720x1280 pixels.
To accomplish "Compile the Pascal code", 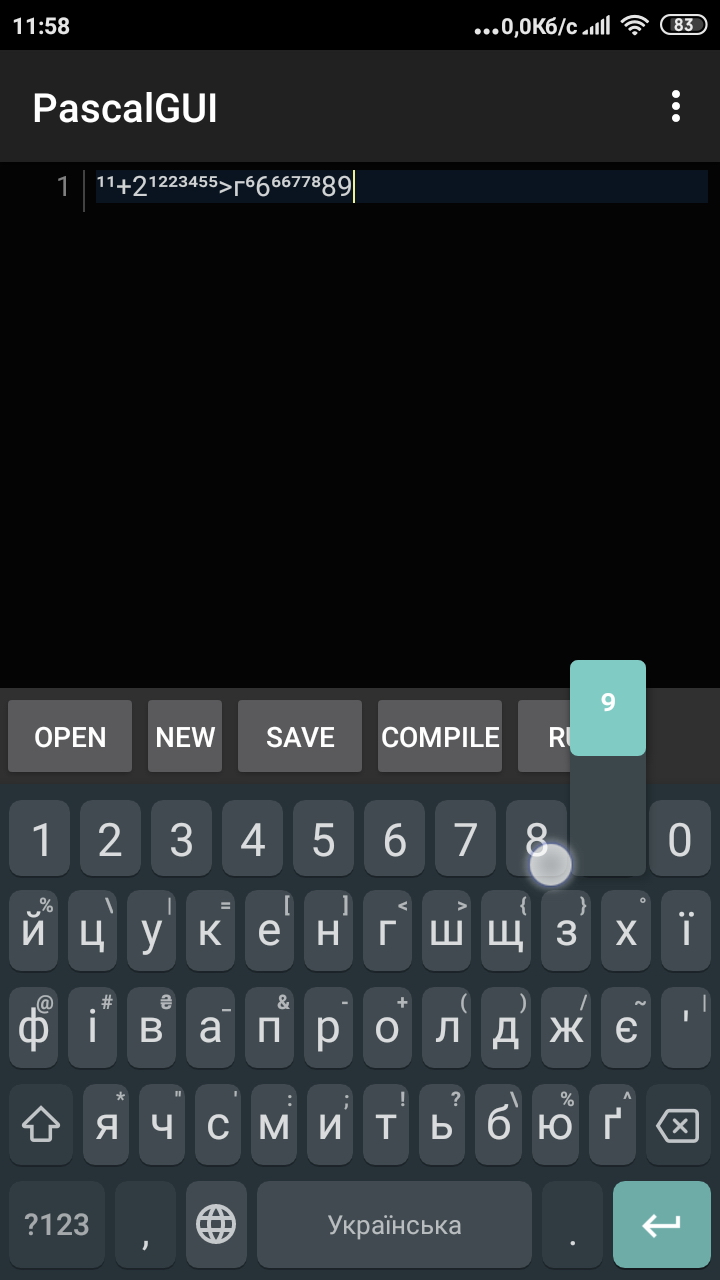I will point(440,737).
